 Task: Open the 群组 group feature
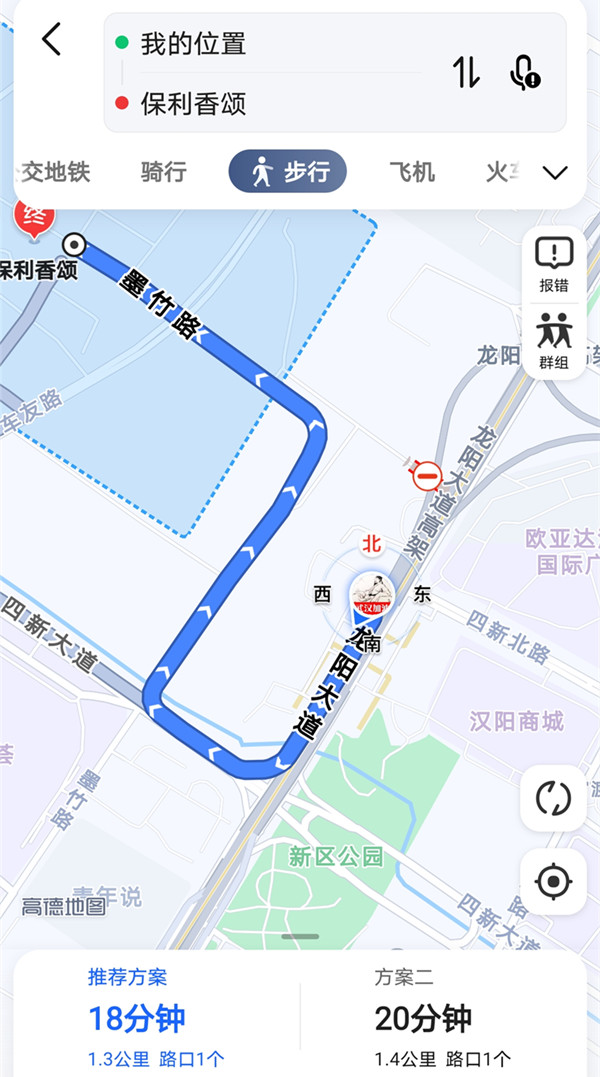click(x=553, y=342)
